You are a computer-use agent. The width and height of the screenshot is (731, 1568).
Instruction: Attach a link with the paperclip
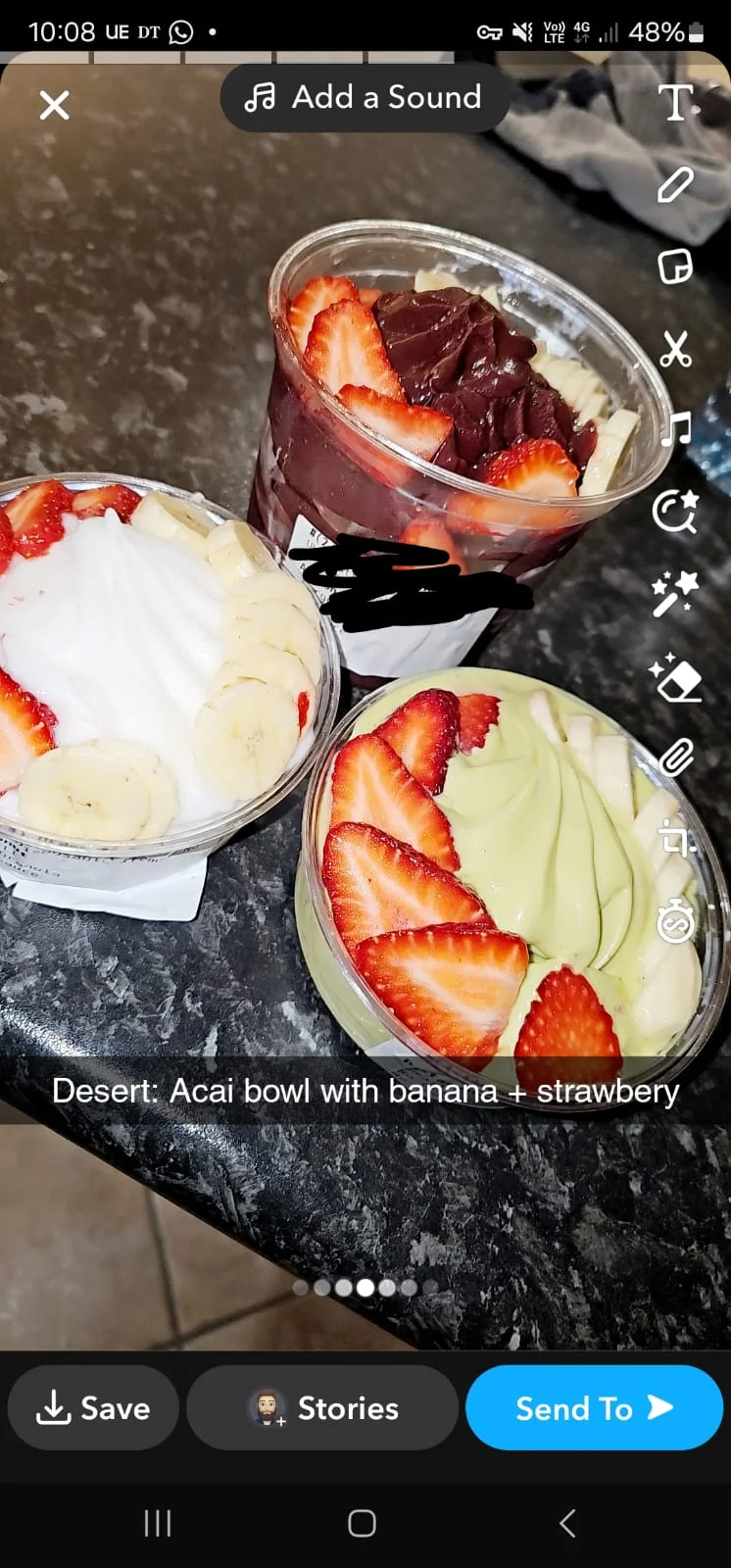tap(675, 758)
